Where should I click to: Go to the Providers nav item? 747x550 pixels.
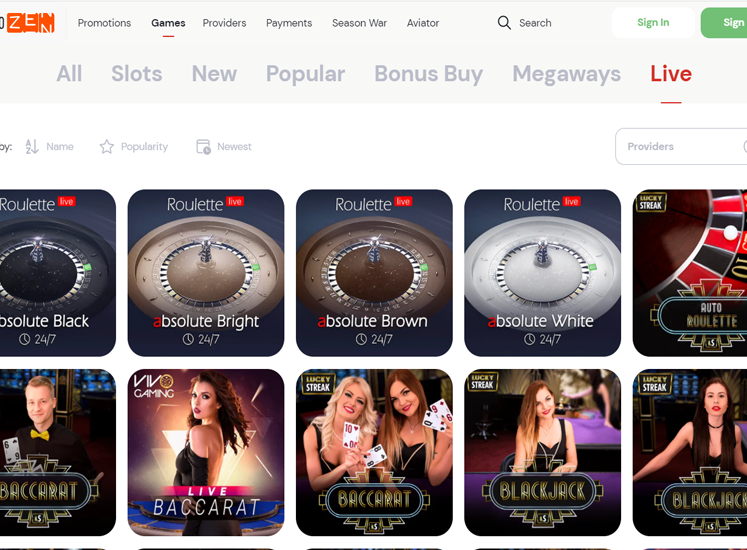click(224, 23)
